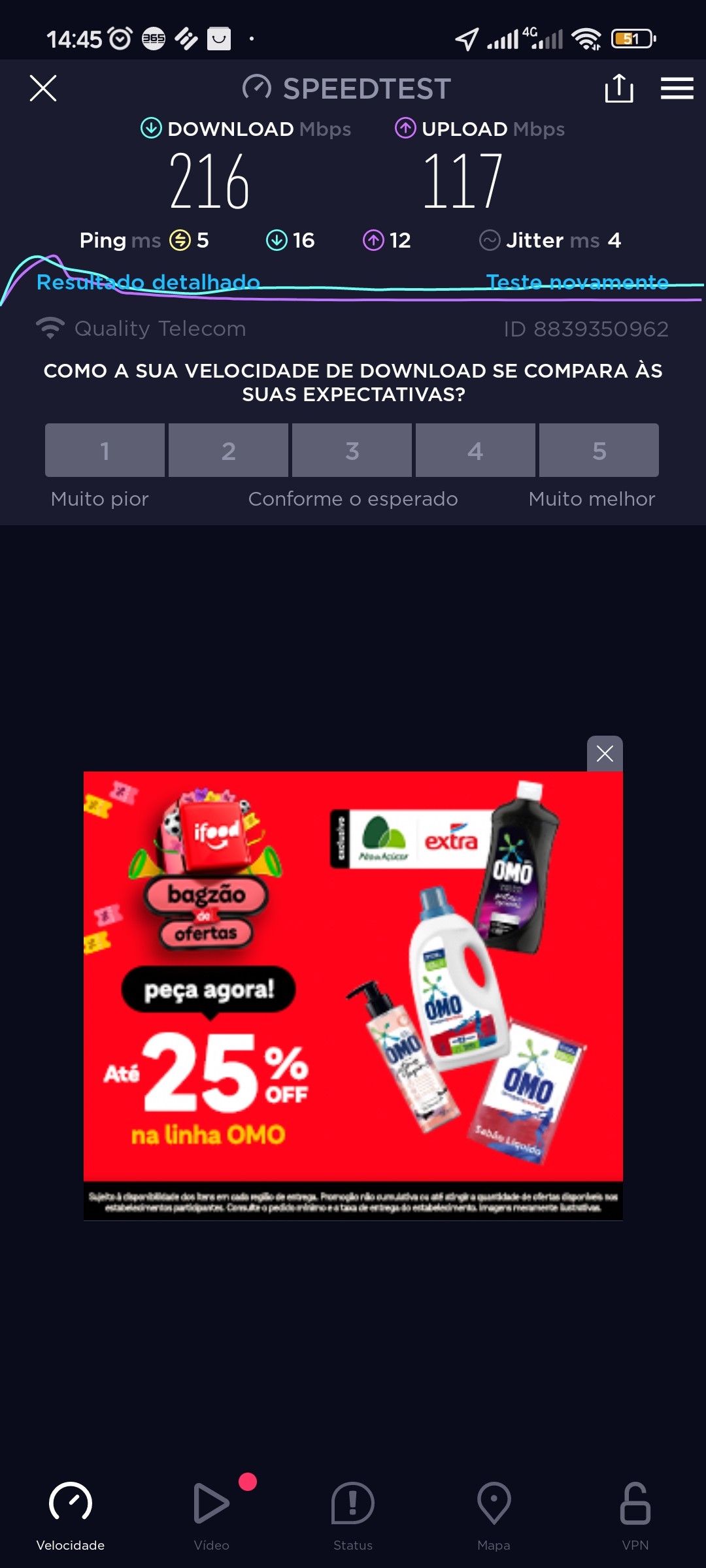
Task: Close the speed test results
Action: (x=43, y=88)
